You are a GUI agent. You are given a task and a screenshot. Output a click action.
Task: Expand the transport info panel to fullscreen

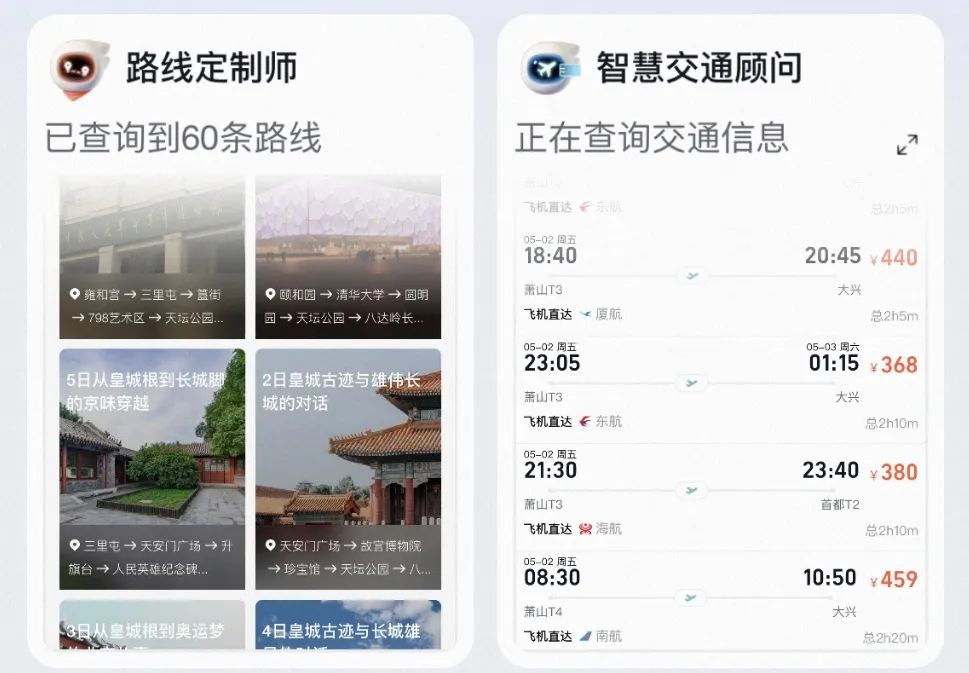coord(907,145)
